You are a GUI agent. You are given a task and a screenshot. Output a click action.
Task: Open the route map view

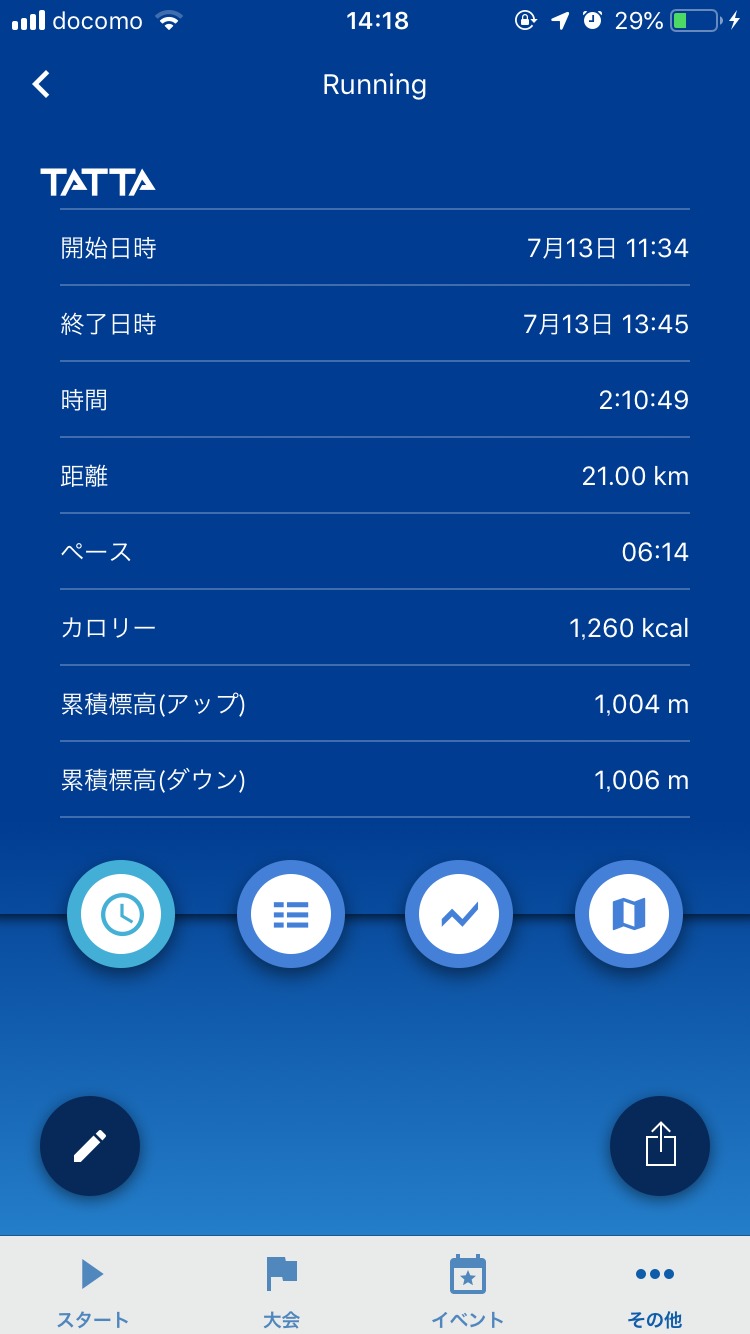pyautogui.click(x=629, y=913)
